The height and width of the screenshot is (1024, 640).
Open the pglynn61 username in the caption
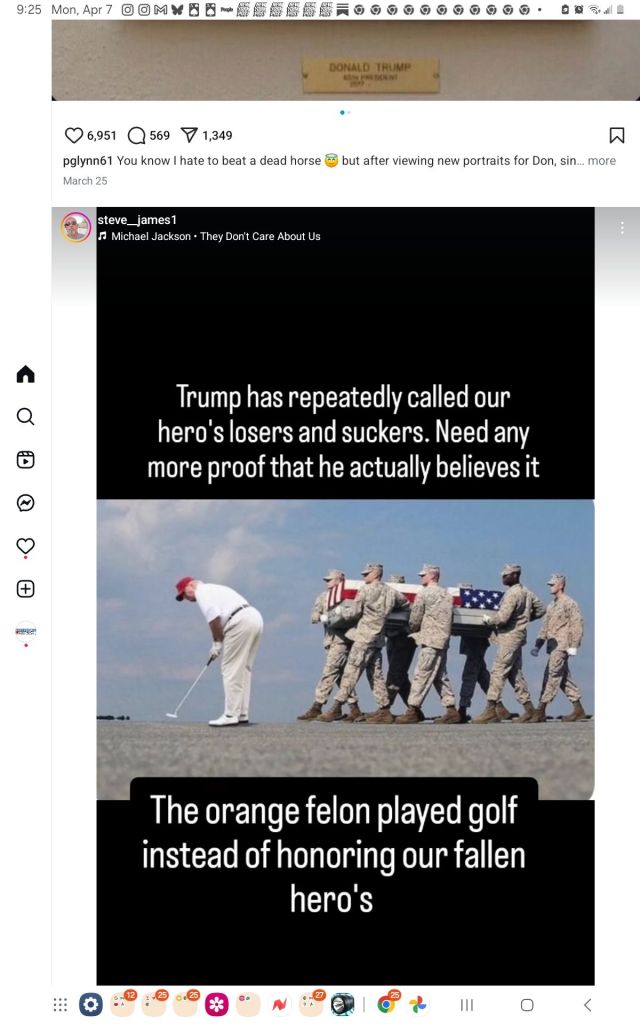tap(88, 161)
